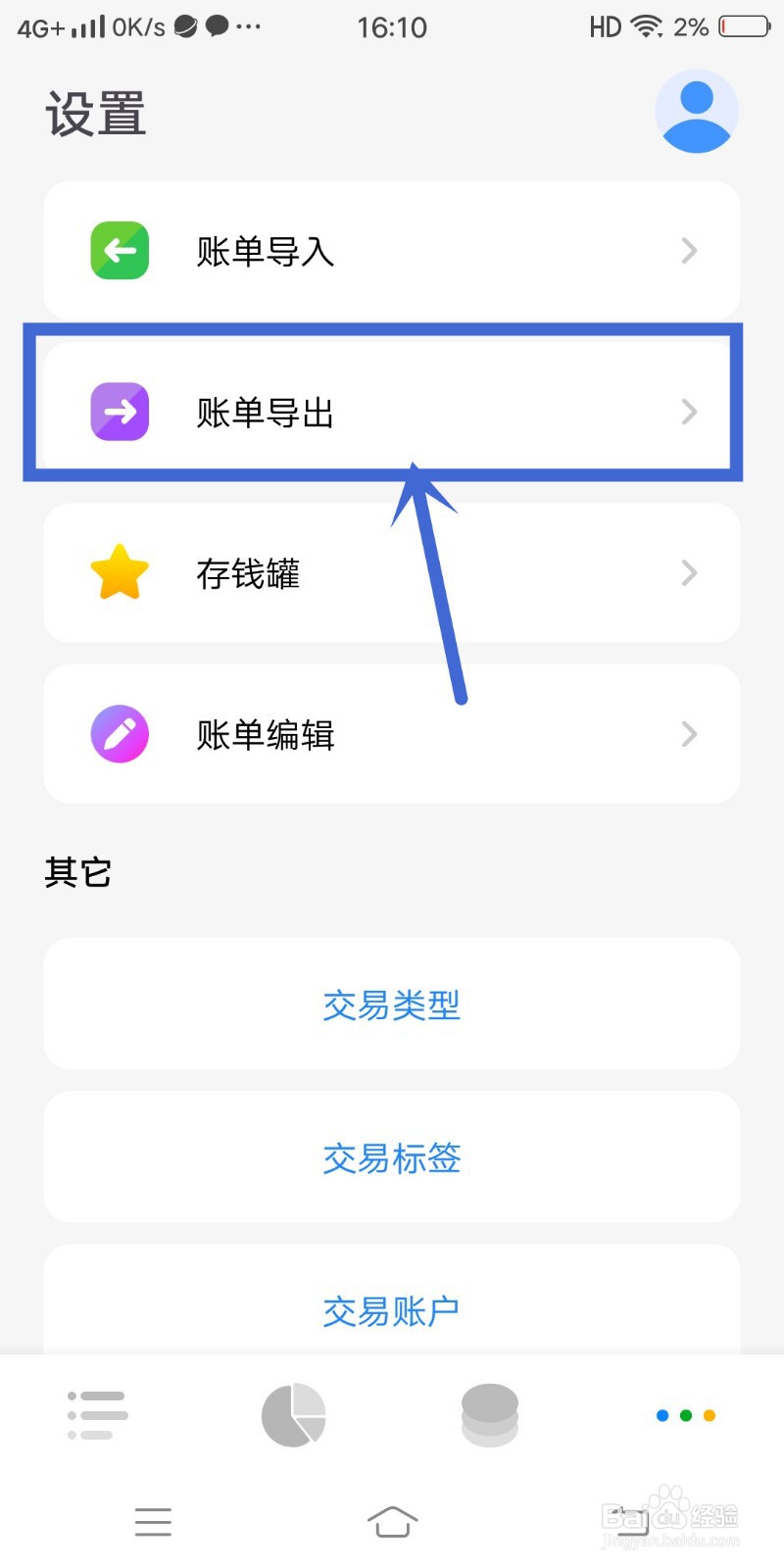Tap the home button in navigation bar

click(392, 1522)
